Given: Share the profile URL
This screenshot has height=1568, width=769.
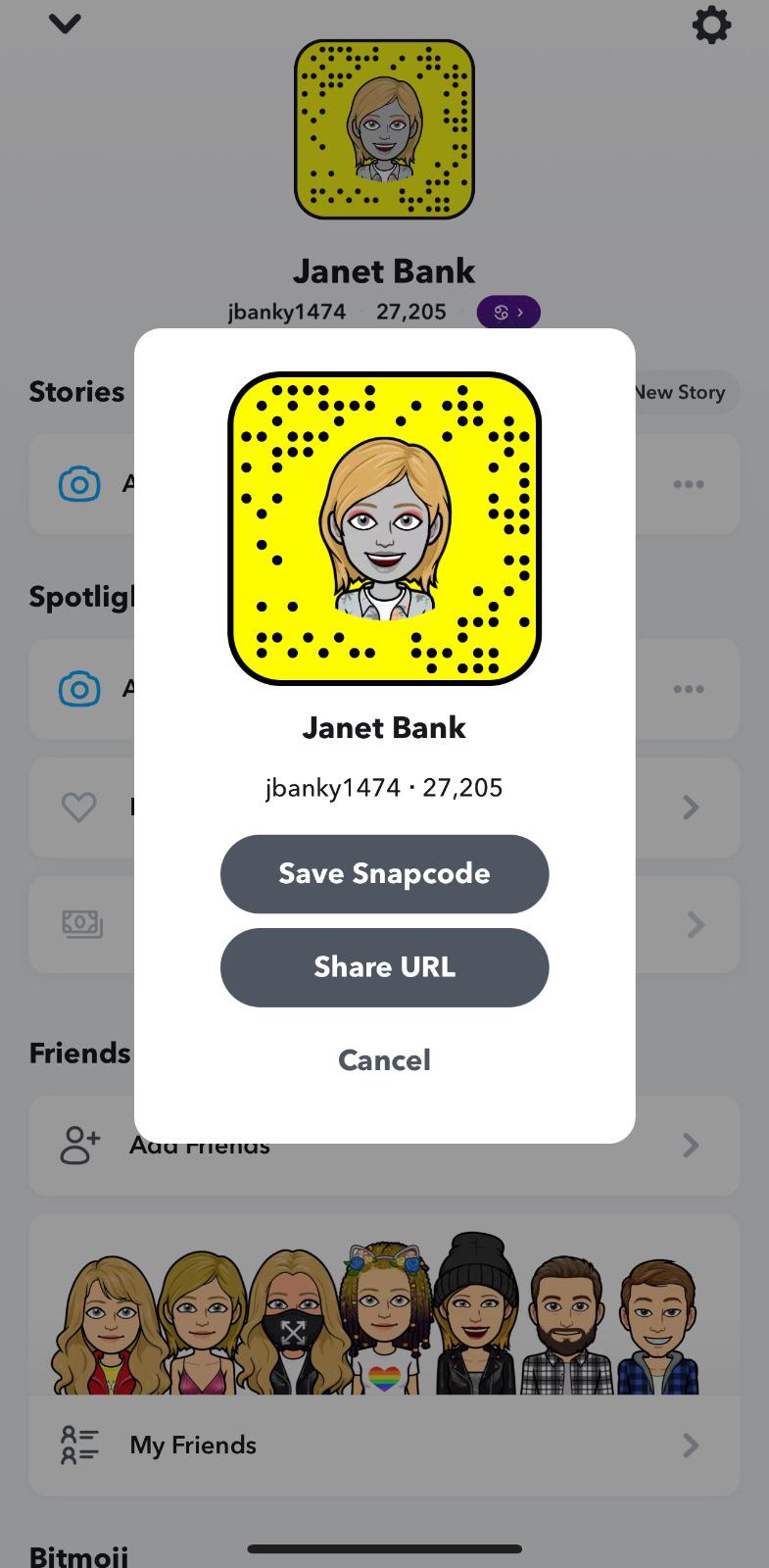Looking at the screenshot, I should [x=384, y=967].
